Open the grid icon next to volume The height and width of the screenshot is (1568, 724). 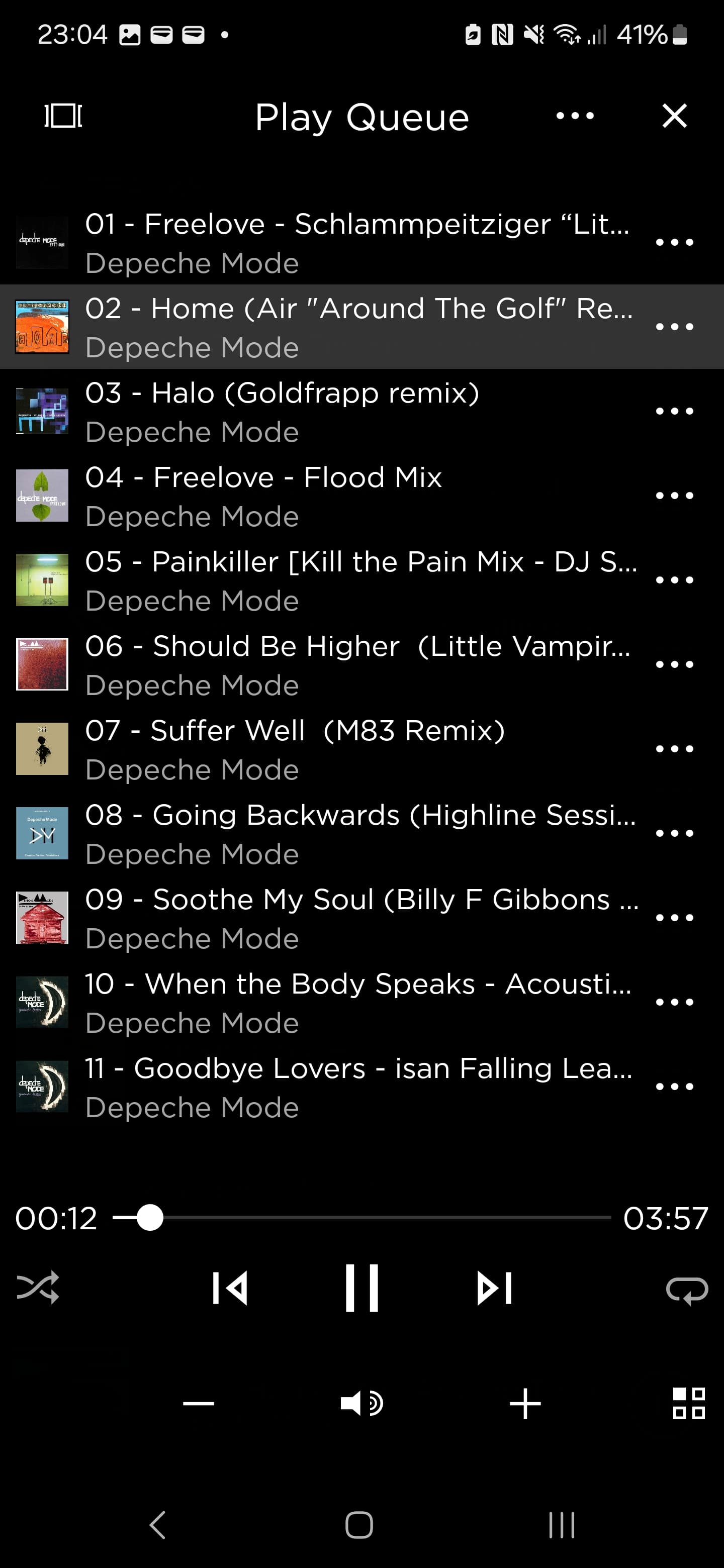689,1404
